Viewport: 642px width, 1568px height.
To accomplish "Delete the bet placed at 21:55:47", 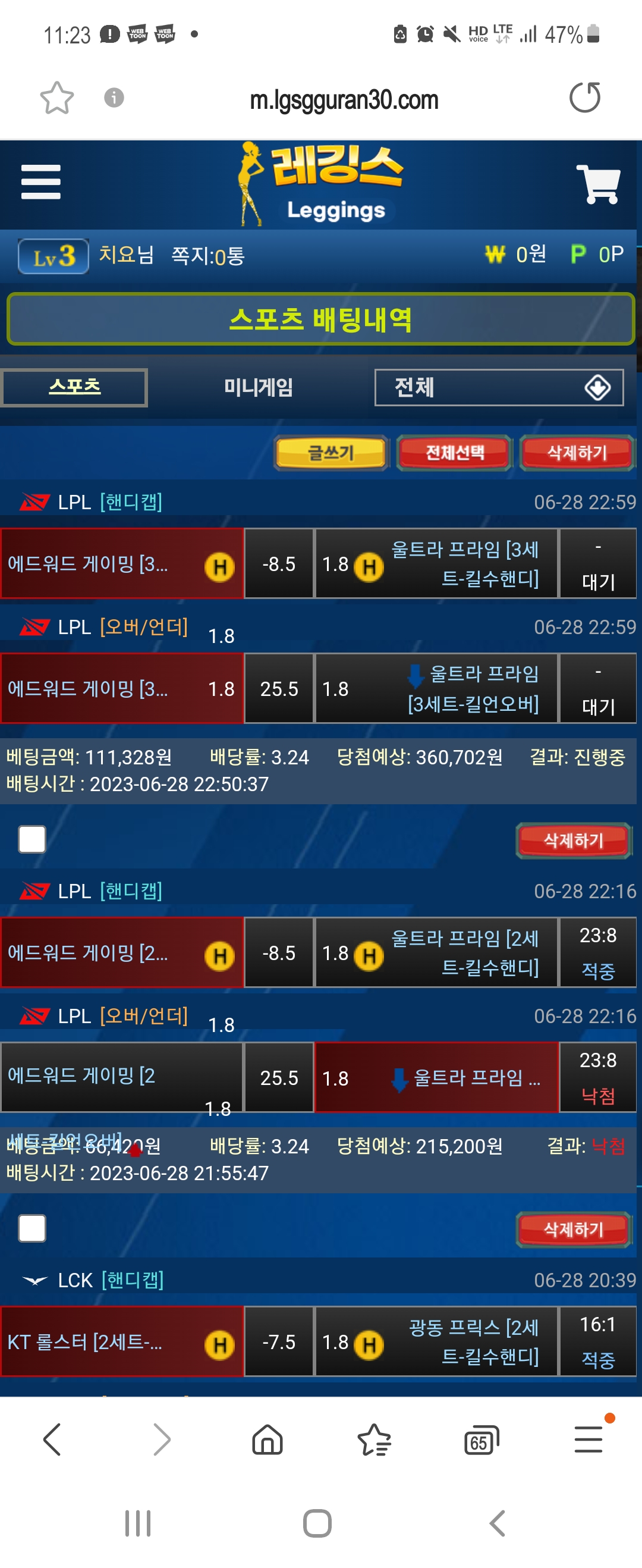I will coord(572,1230).
